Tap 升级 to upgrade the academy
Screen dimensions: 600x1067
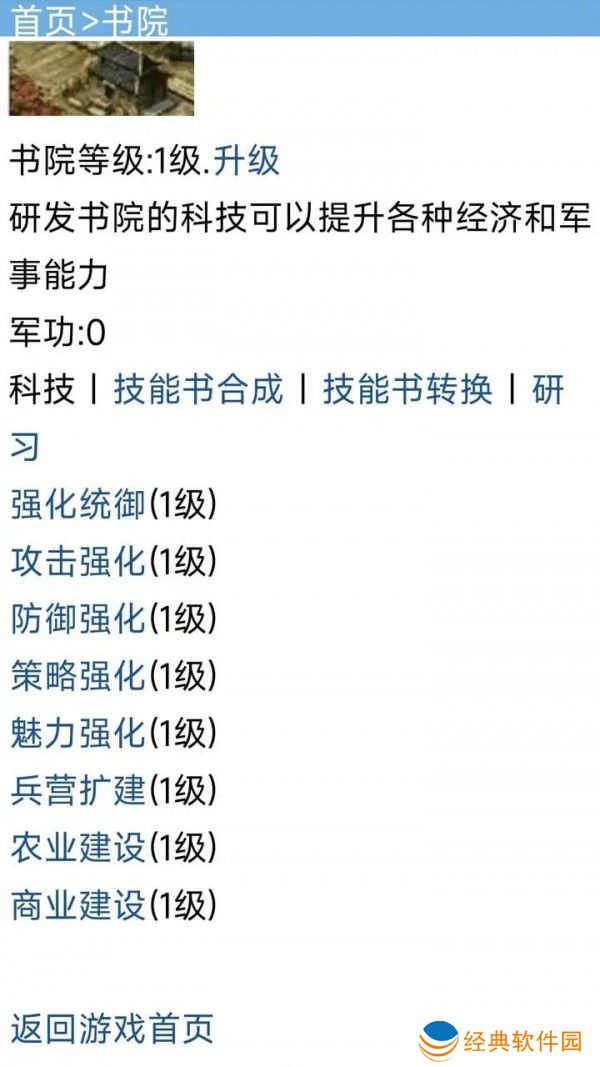coord(246,161)
